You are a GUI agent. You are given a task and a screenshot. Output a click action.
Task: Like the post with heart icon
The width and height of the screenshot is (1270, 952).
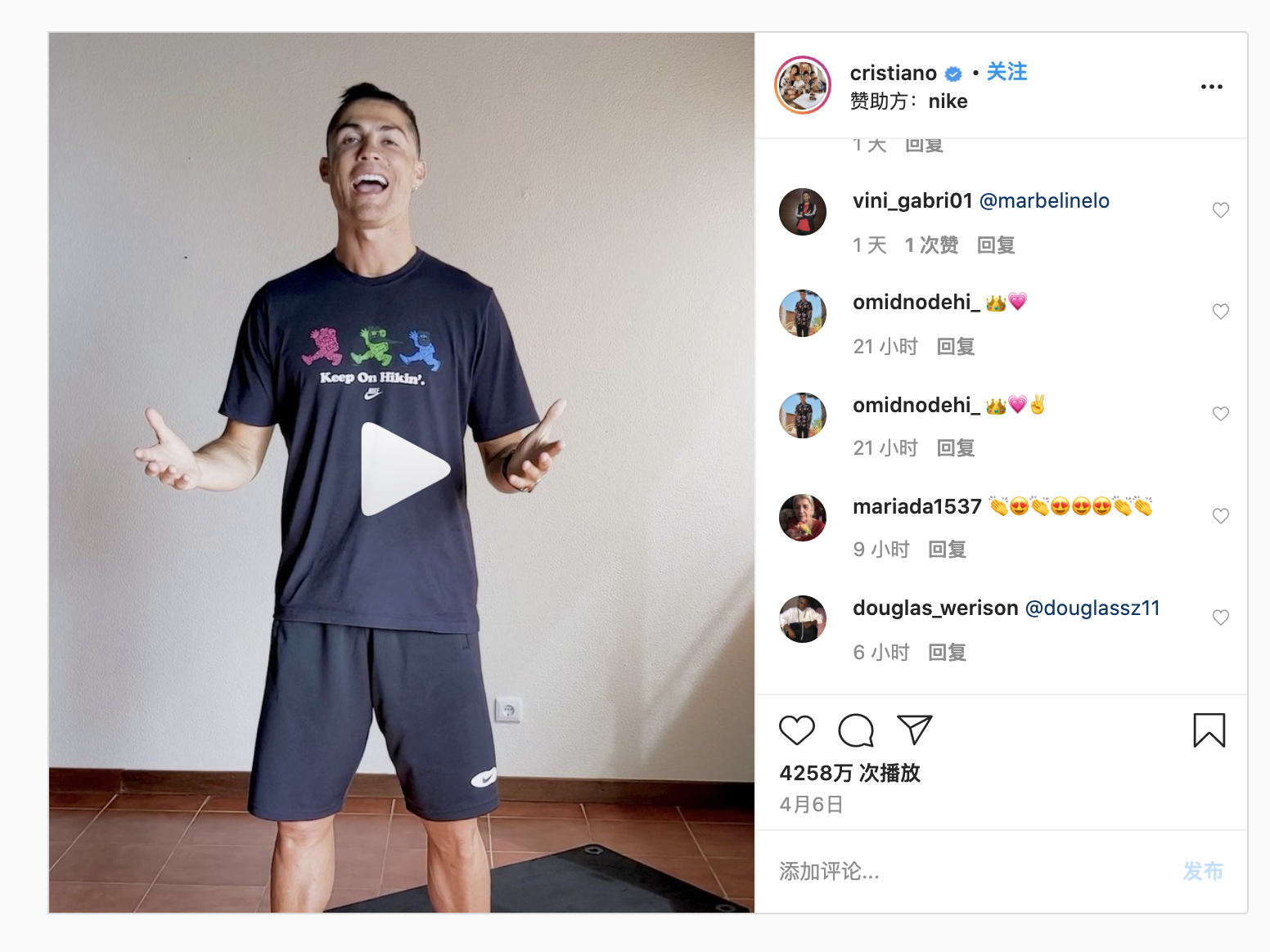796,730
